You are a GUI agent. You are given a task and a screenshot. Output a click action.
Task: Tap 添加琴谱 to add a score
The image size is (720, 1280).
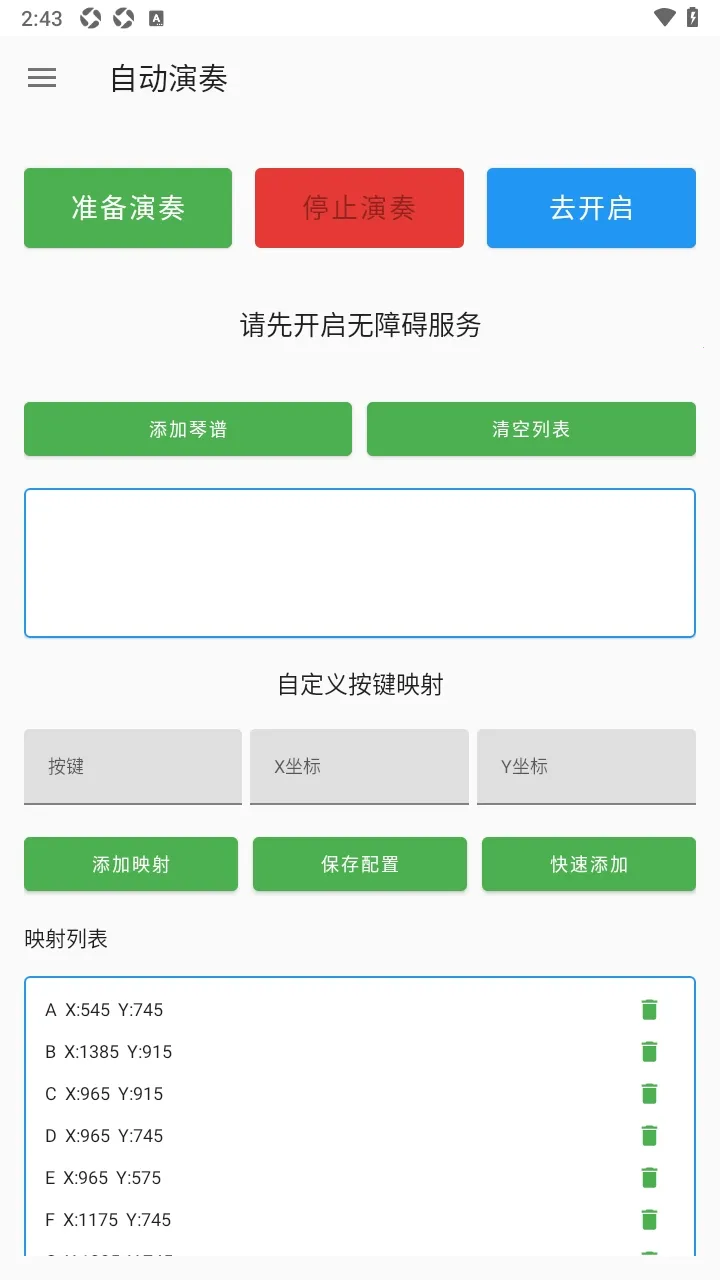188,429
